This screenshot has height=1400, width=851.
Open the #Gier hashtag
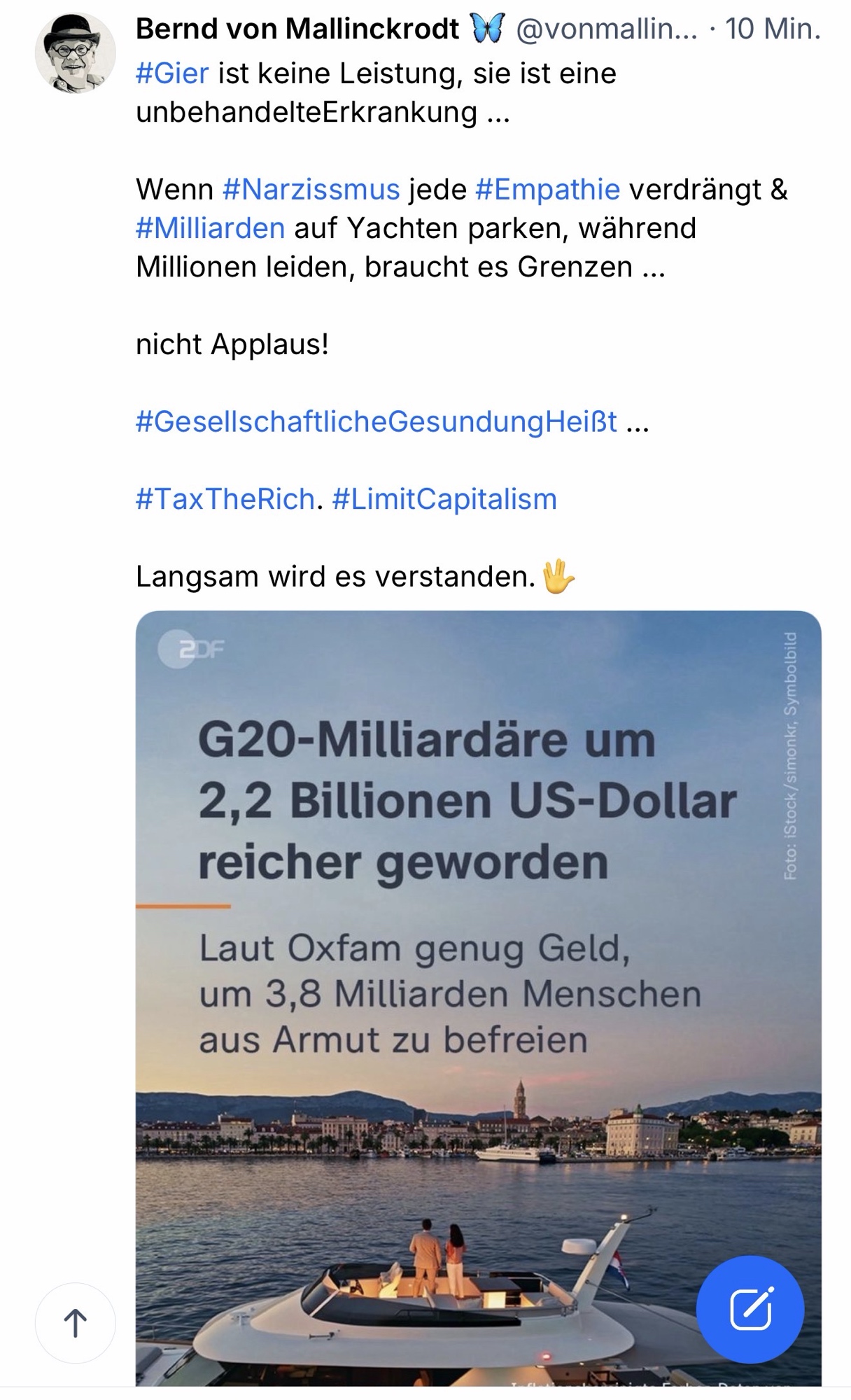172,73
